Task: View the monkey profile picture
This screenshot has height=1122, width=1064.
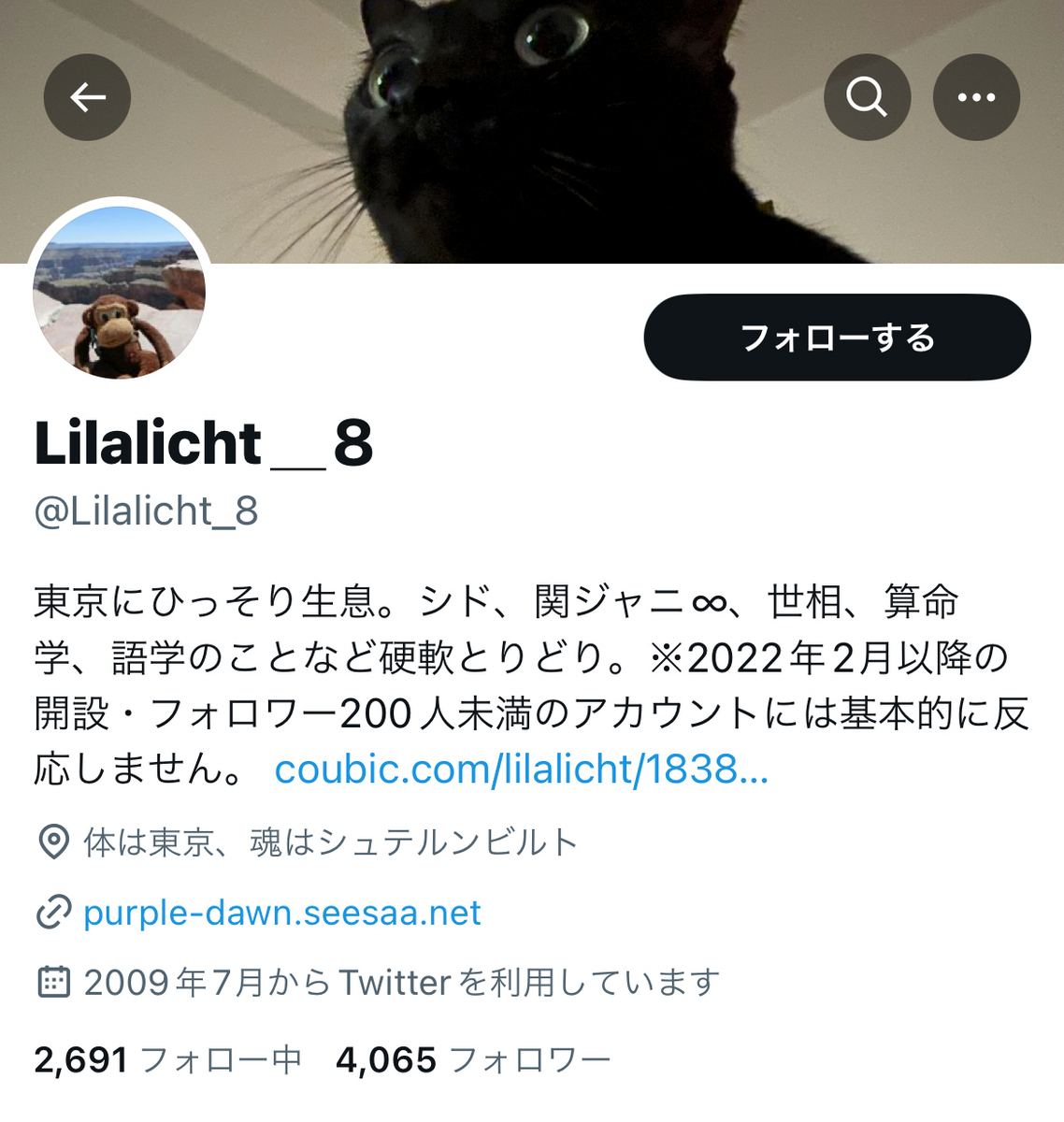Action: [x=119, y=292]
